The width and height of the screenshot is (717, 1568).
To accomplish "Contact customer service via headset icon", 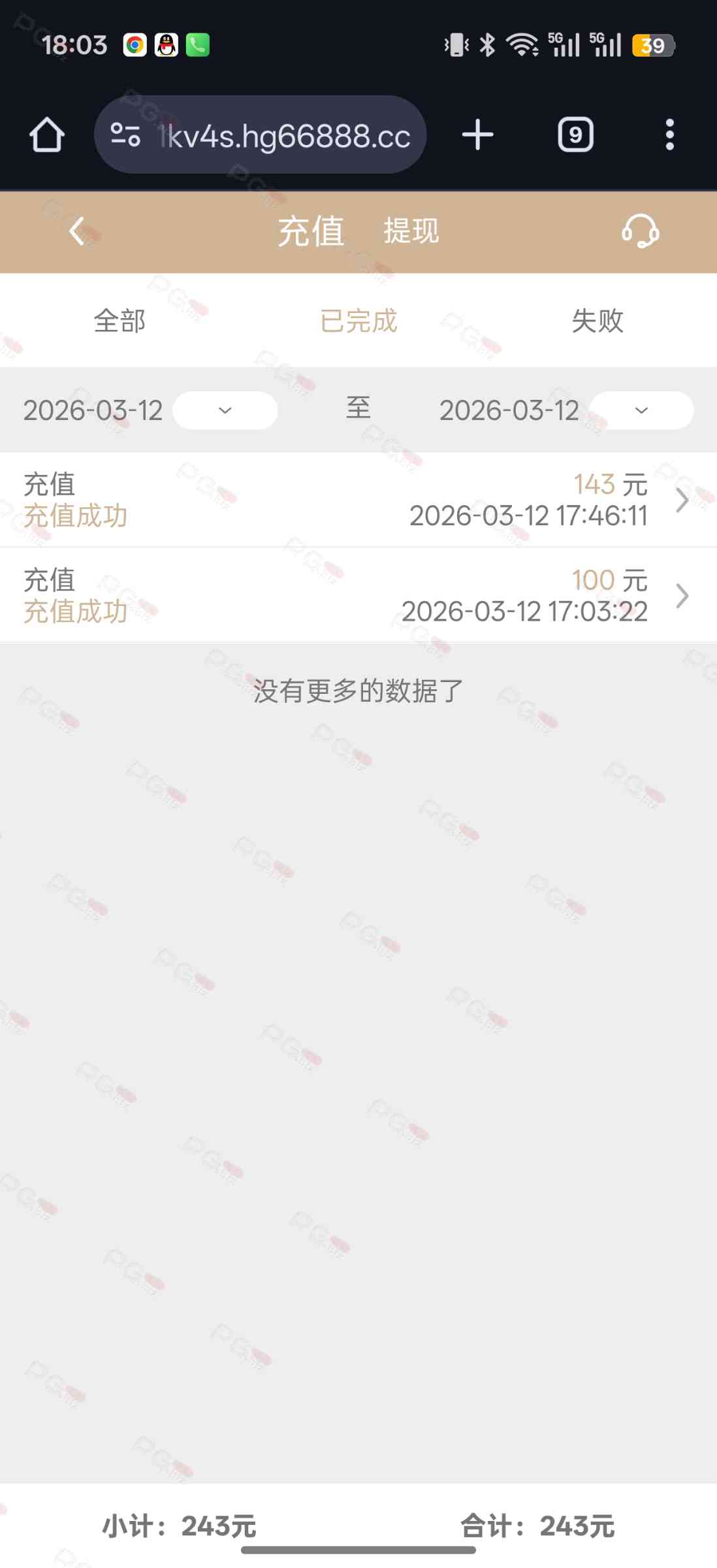I will pyautogui.click(x=640, y=231).
